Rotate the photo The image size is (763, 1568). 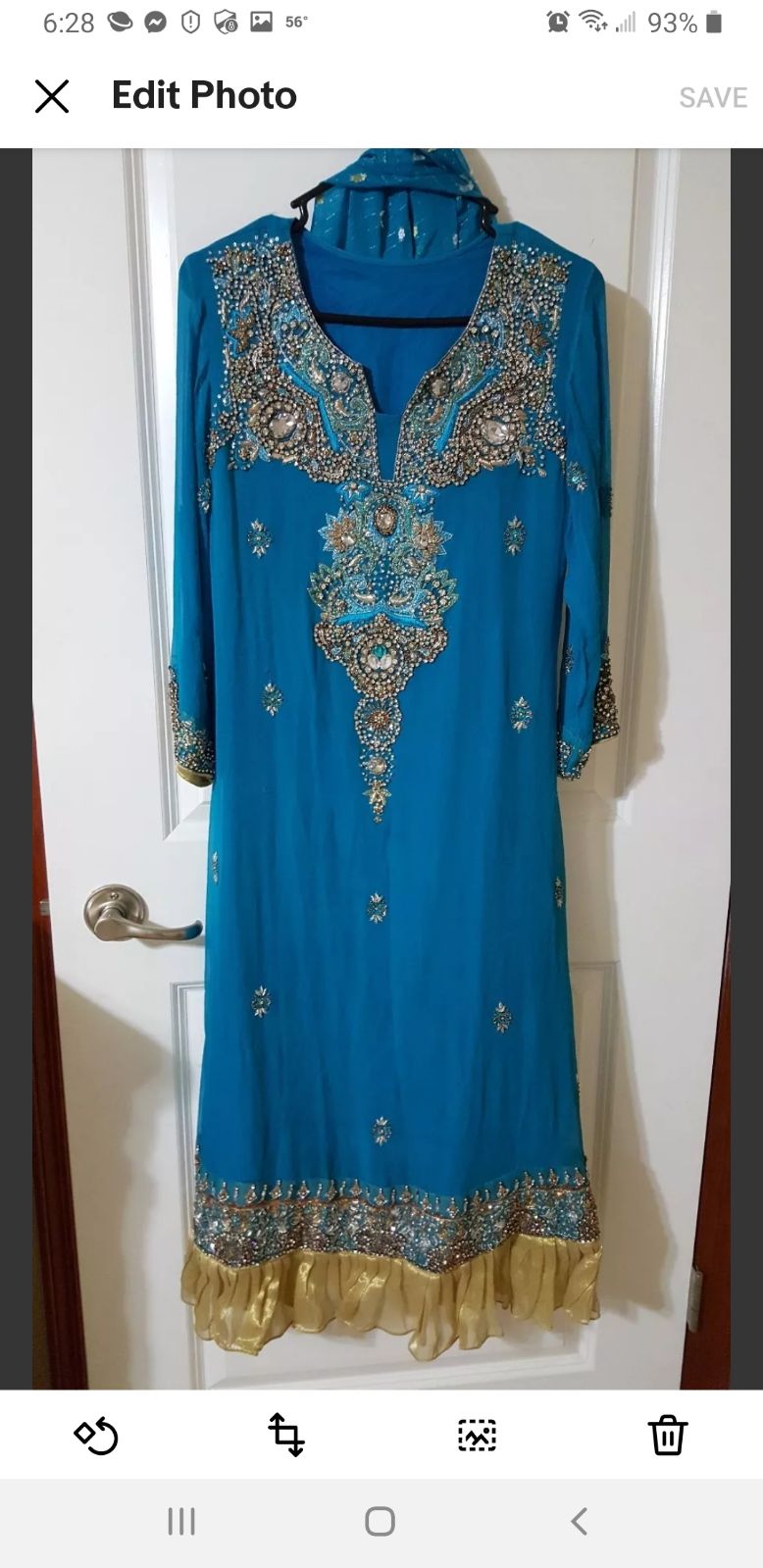coord(96,1436)
